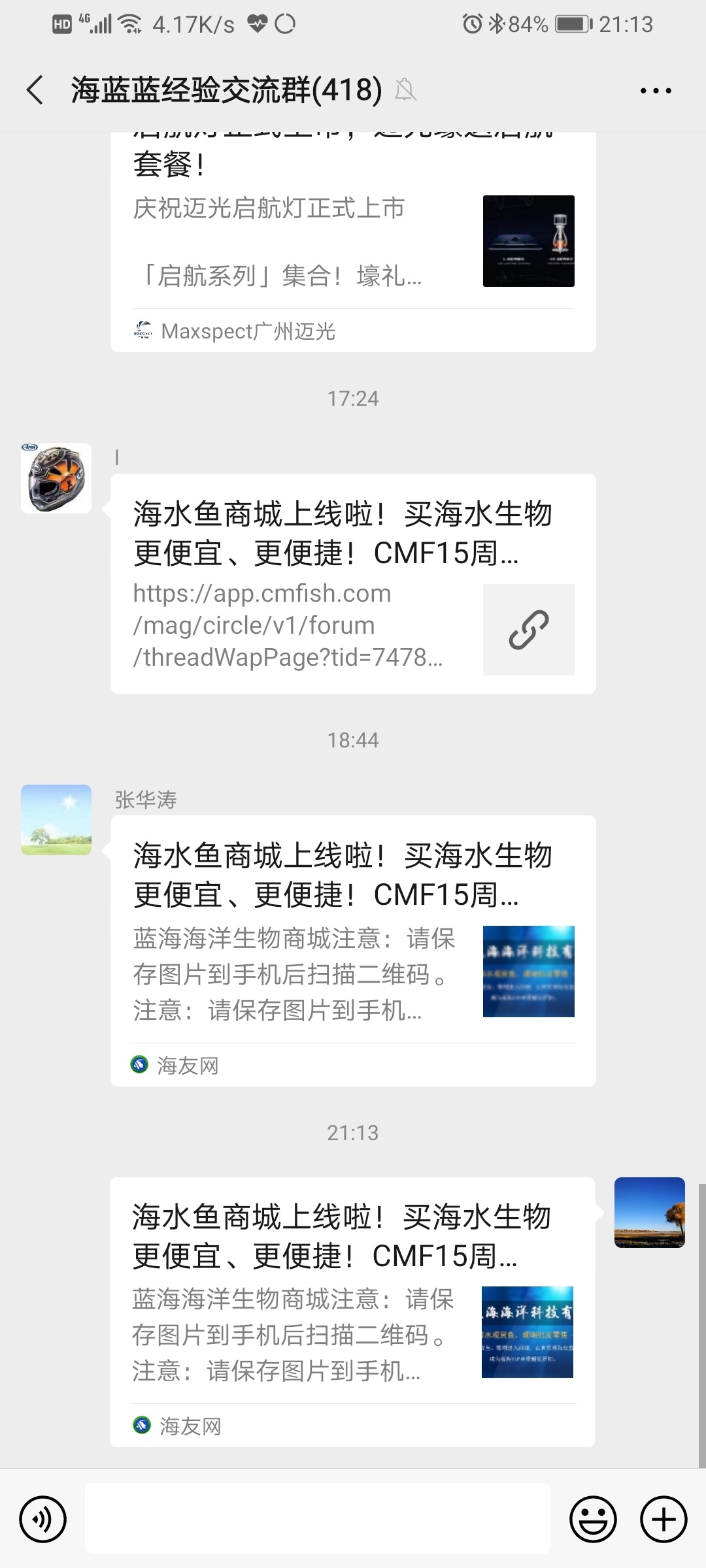Open the plus attachments panel
The image size is (706, 1568).
pos(664,1519)
